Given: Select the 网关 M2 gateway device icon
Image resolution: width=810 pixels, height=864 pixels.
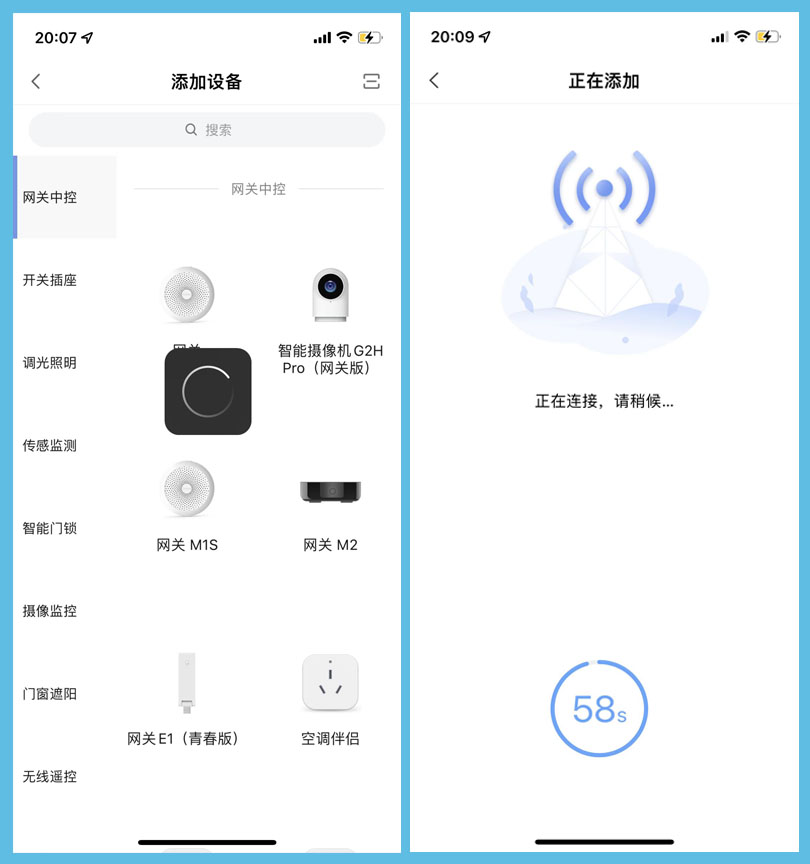Looking at the screenshot, I should (x=330, y=490).
